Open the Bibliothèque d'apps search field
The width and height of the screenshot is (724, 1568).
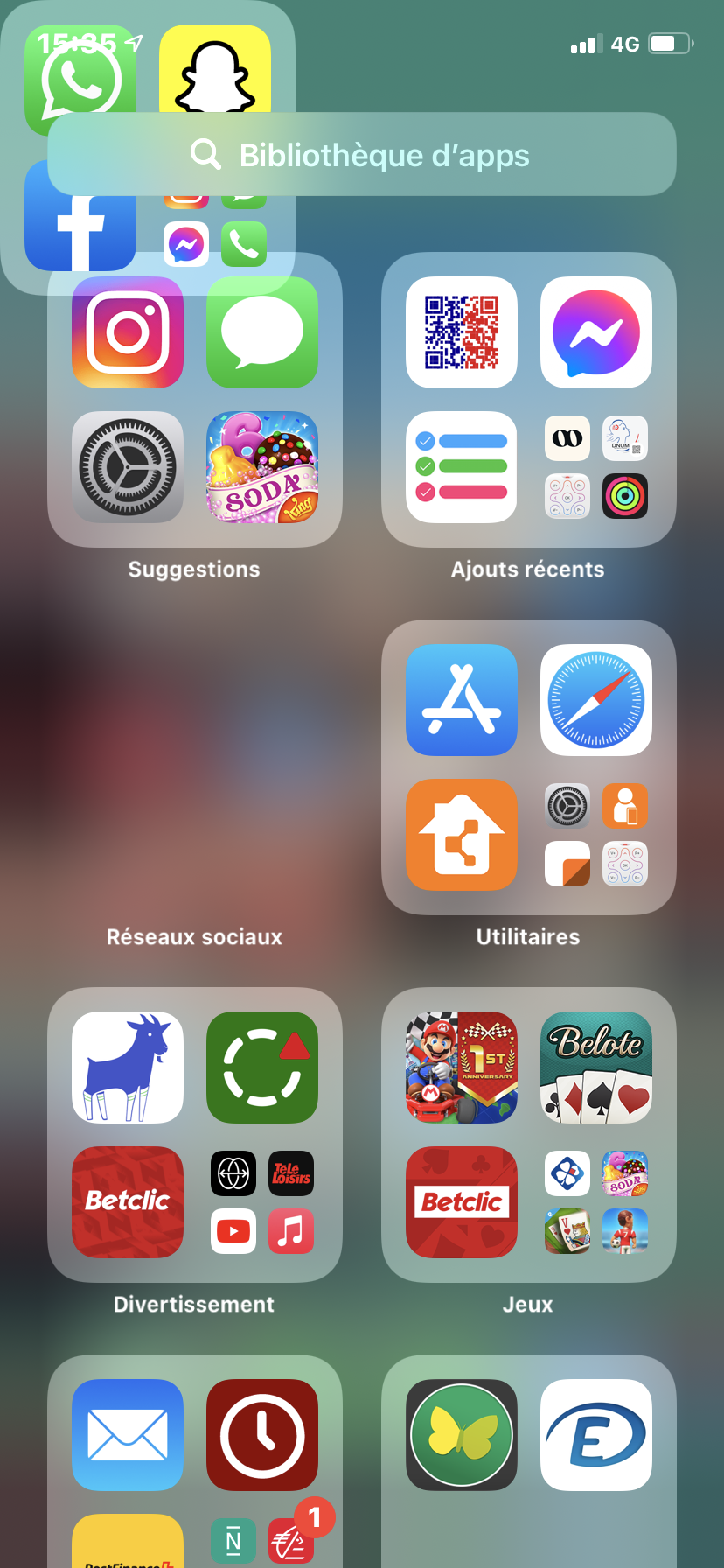[x=361, y=155]
